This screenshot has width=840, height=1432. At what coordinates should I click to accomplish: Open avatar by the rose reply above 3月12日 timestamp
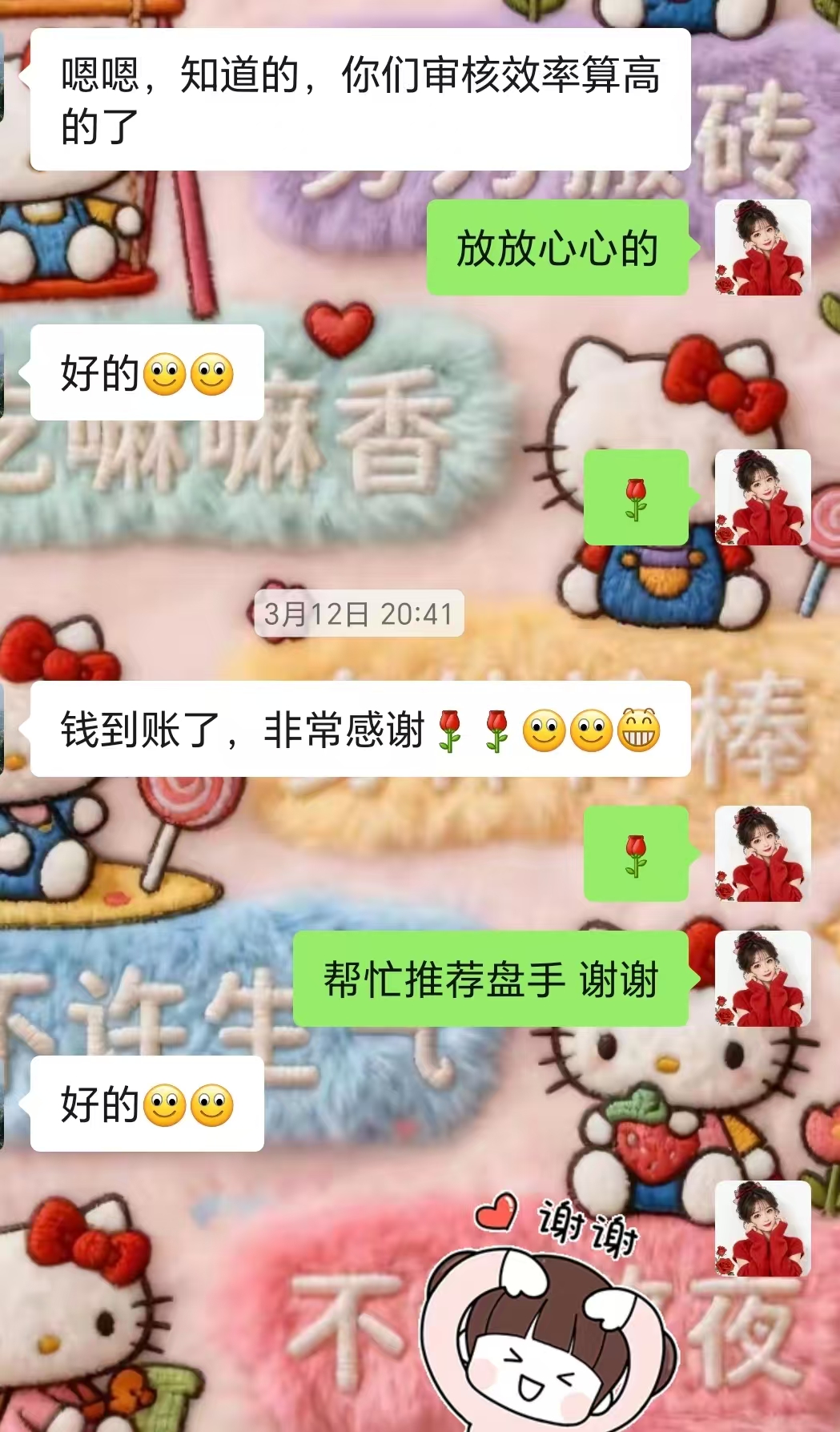click(x=762, y=497)
